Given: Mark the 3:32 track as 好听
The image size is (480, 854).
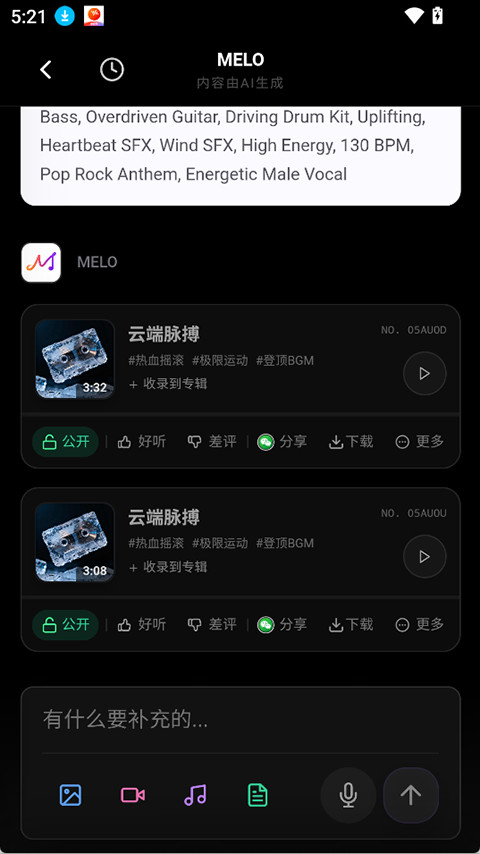Looking at the screenshot, I should [x=142, y=441].
